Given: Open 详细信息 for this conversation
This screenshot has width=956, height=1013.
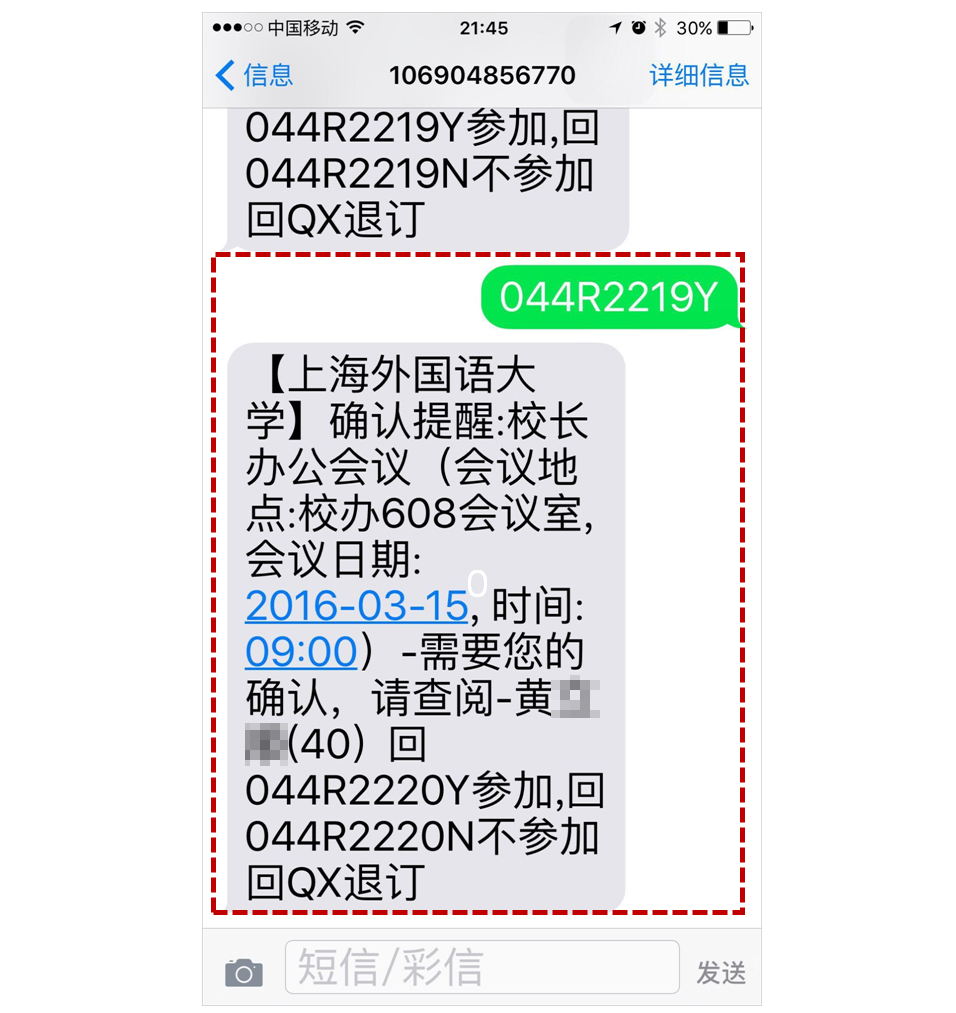Looking at the screenshot, I should 698,75.
